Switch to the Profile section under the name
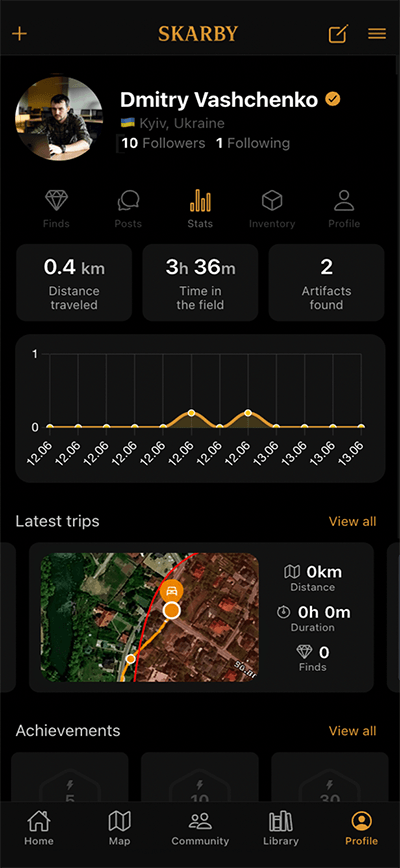This screenshot has width=400, height=868. coord(344,209)
